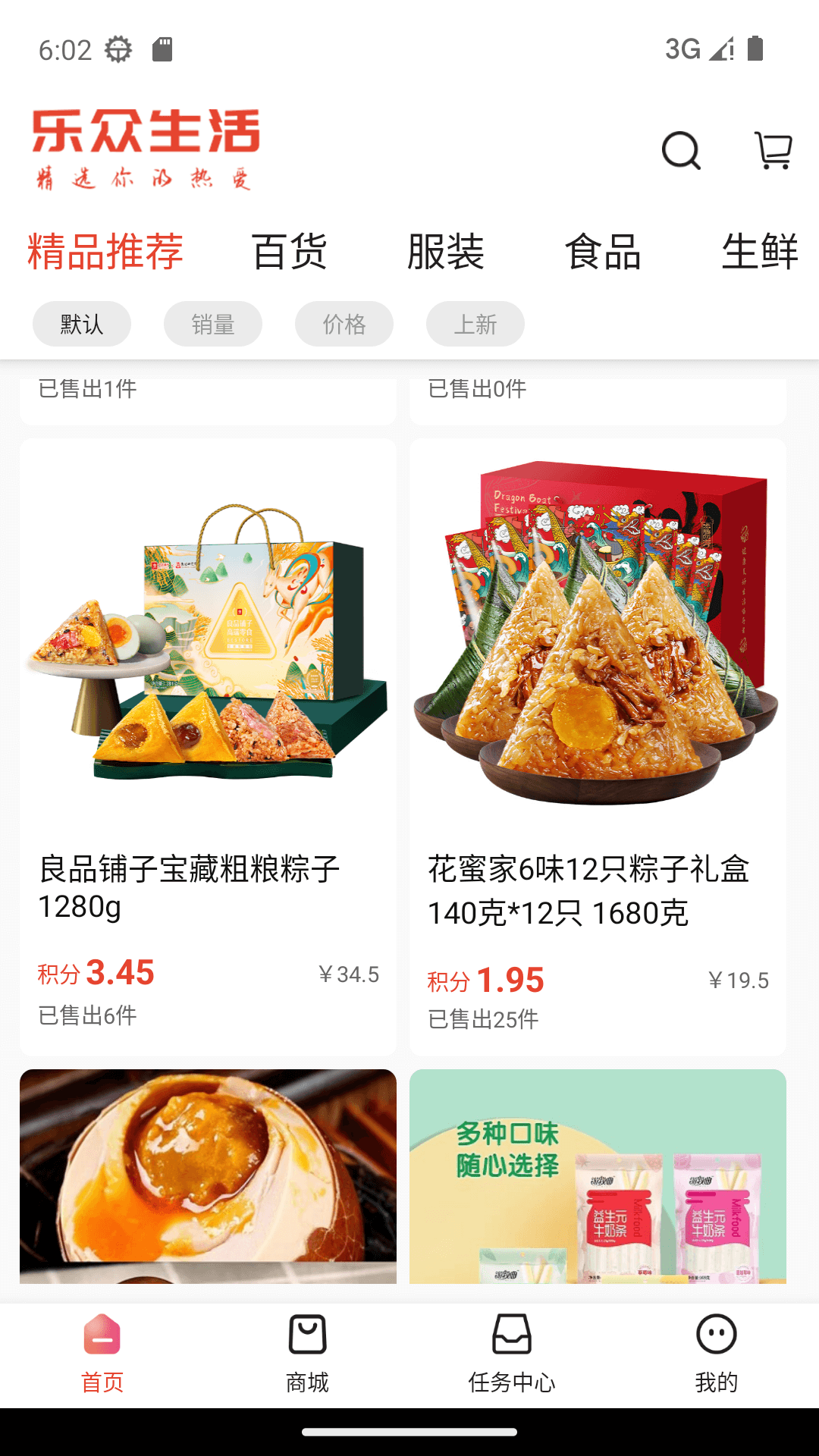Open the 百货 category tab

(291, 253)
